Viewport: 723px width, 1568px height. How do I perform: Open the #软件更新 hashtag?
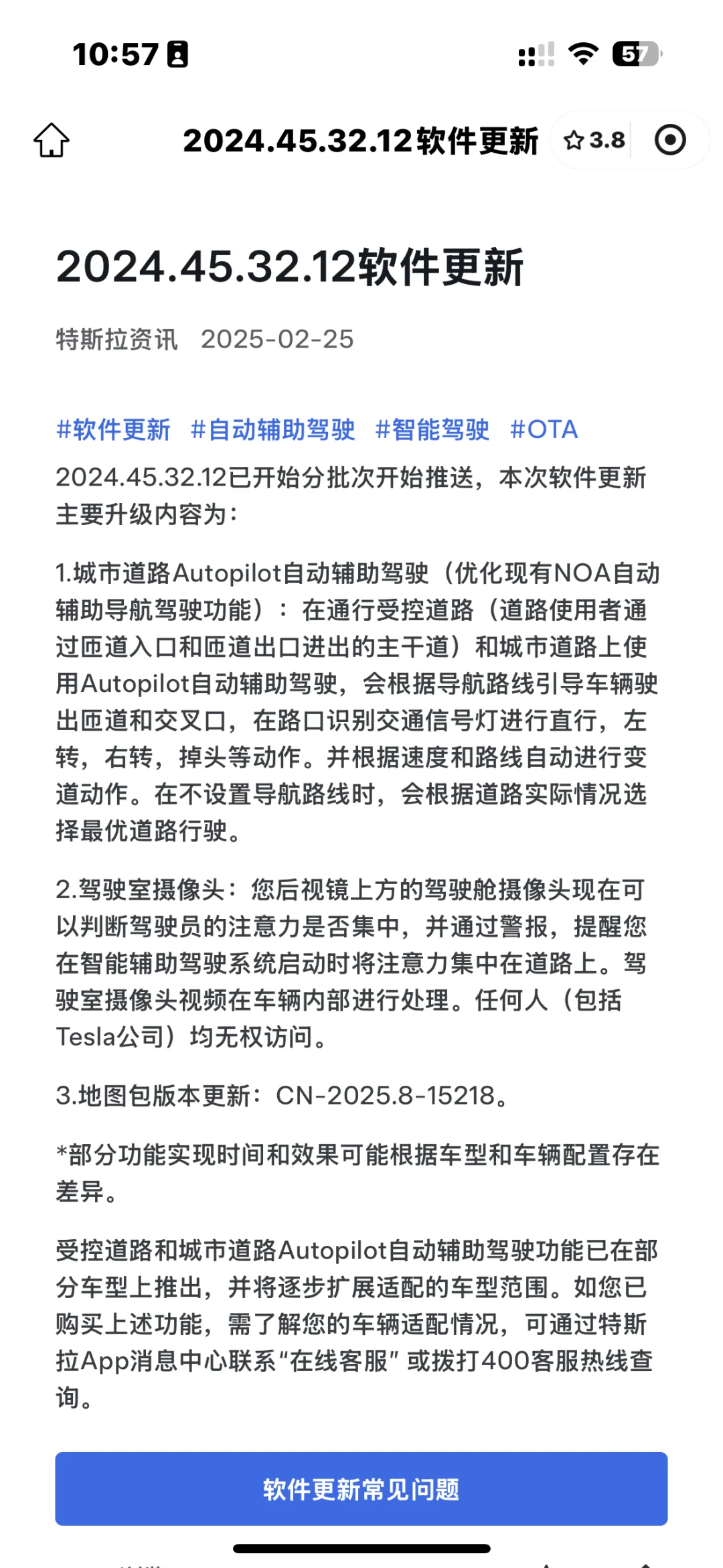(113, 429)
